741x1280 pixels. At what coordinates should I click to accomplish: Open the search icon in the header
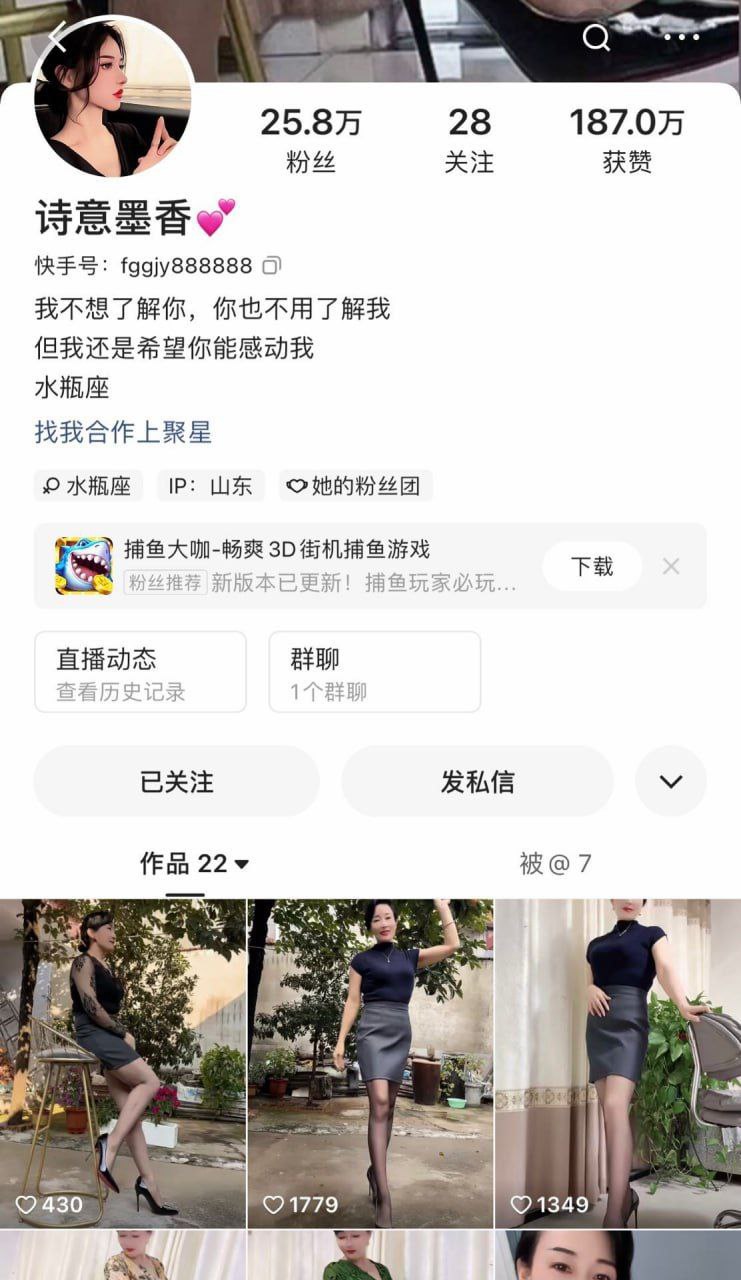(596, 38)
